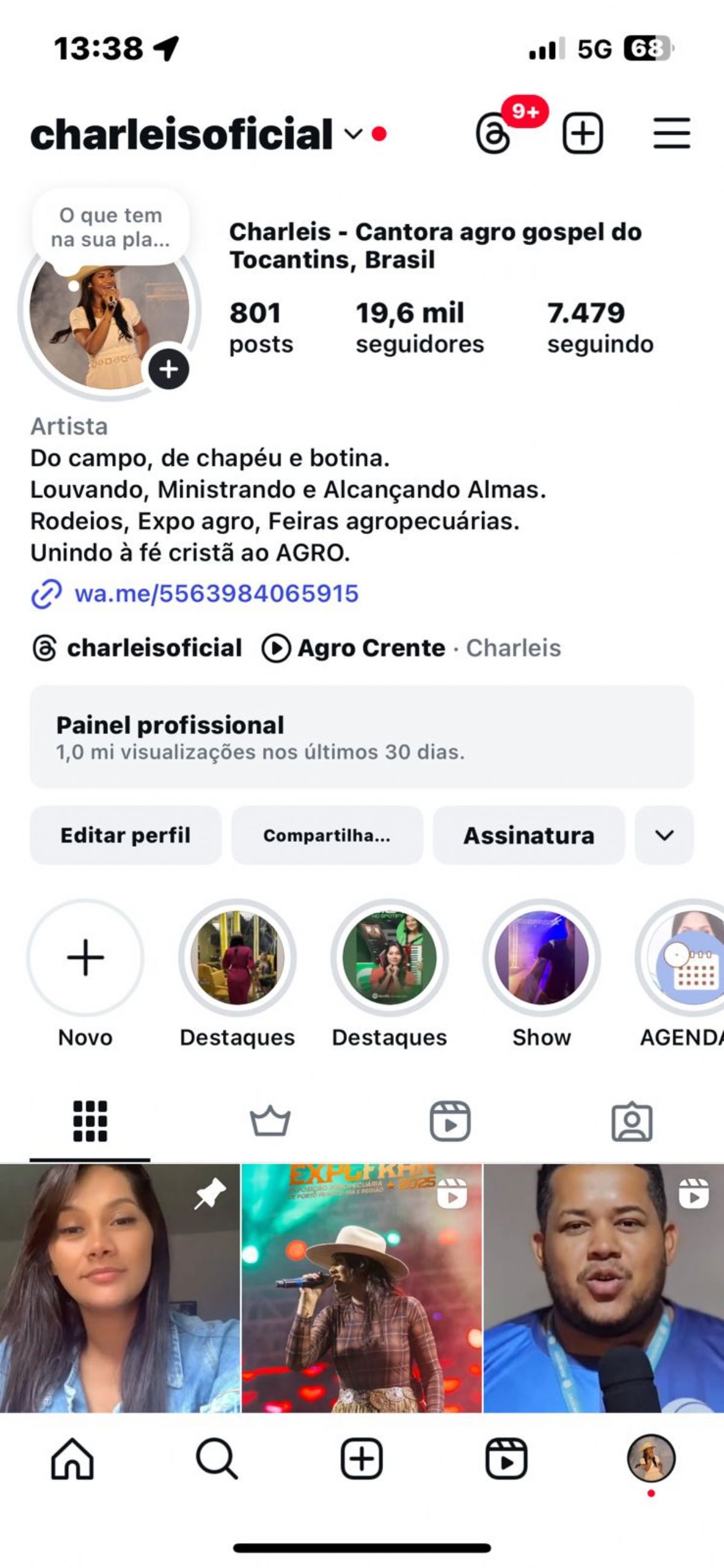Viewport: 724px width, 1568px height.
Task: Open the Search and explore tab
Action: (217, 1458)
